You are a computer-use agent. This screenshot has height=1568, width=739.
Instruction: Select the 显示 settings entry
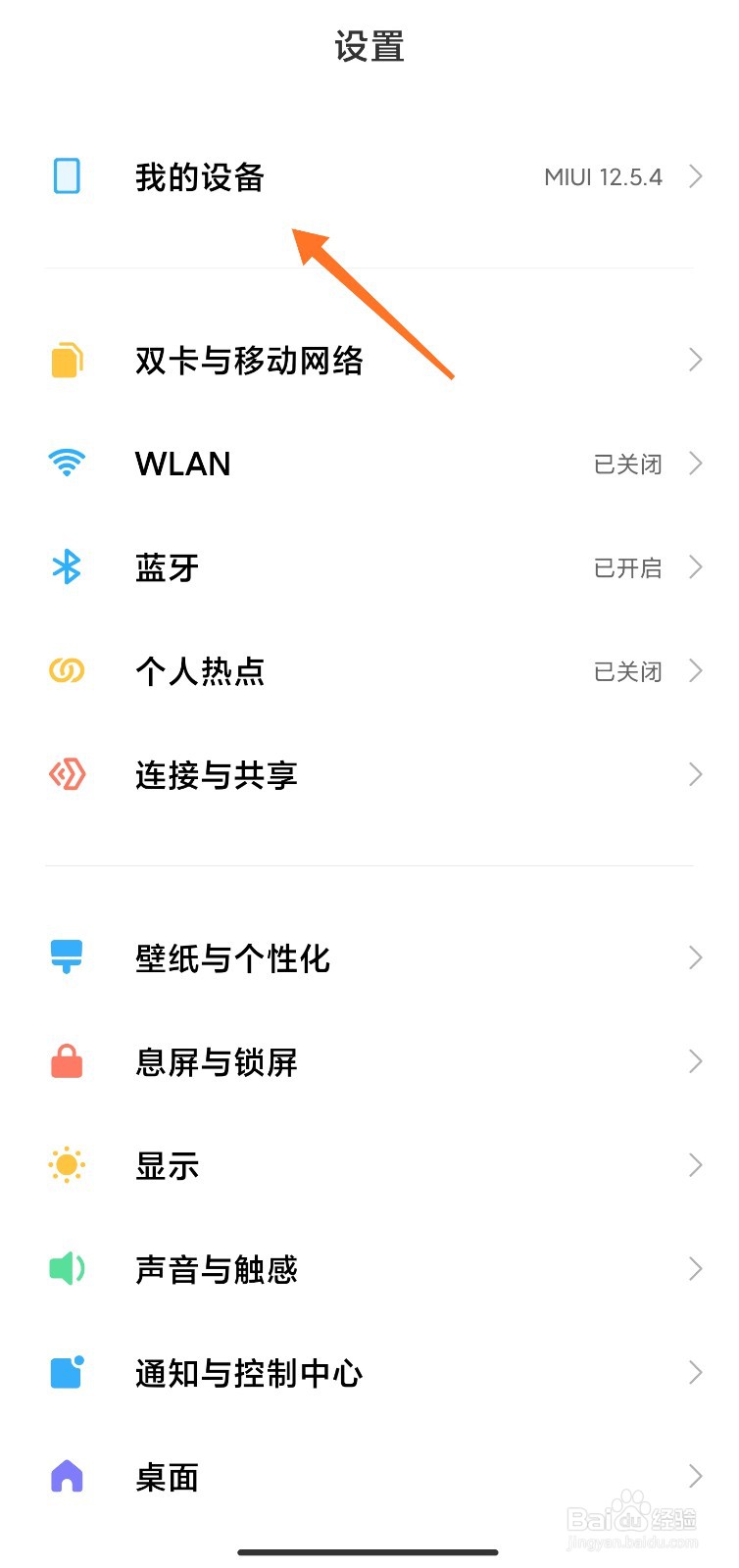pos(369,1165)
